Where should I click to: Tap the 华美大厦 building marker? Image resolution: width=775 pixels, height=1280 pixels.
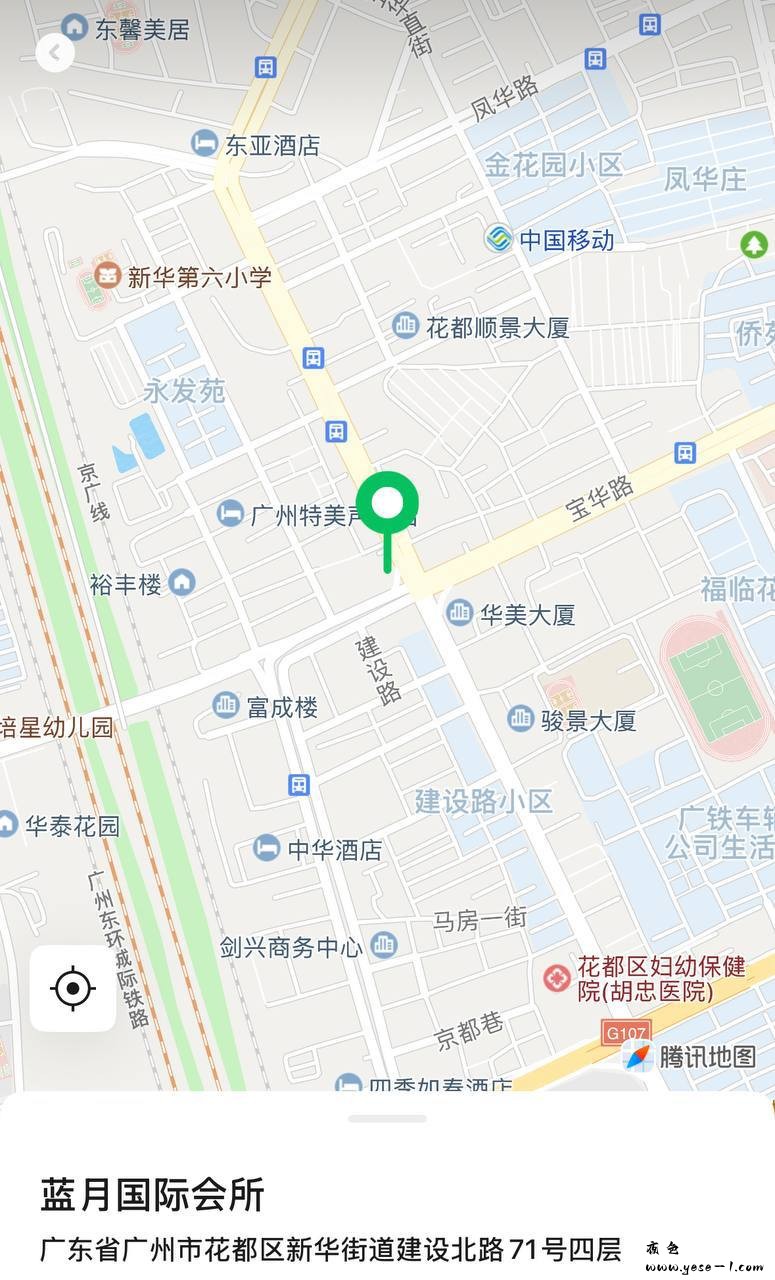[x=460, y=612]
